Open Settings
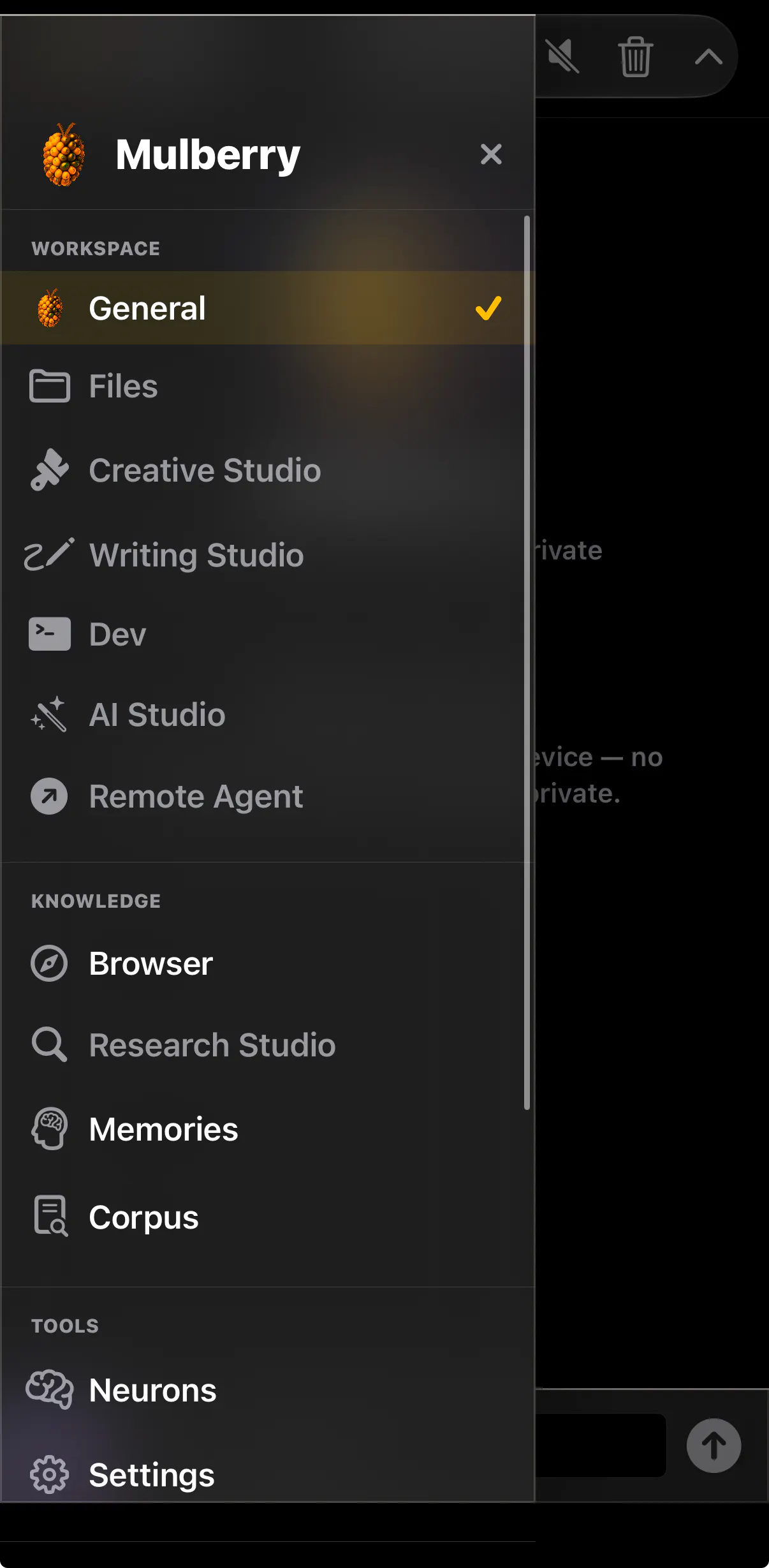Screen dimensions: 769x1568 [267, 1475]
